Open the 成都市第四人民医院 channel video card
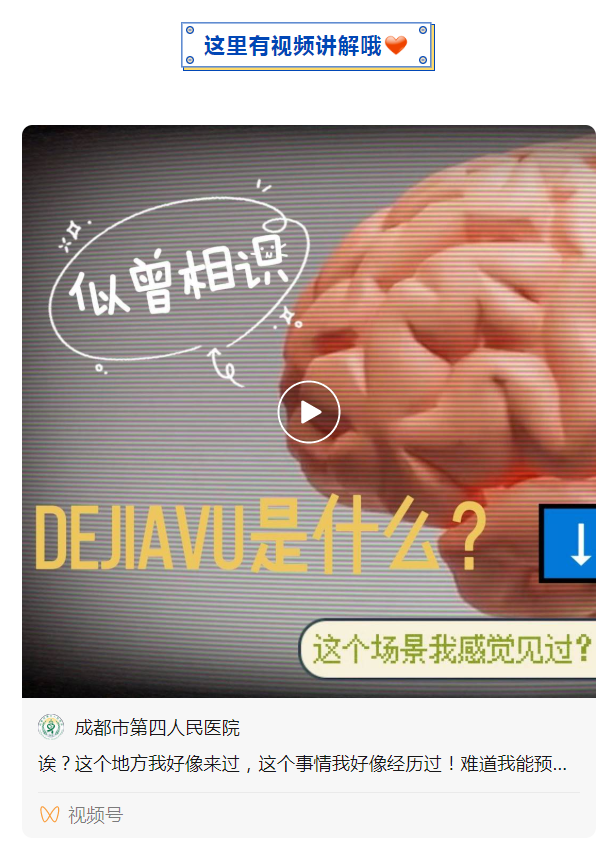This screenshot has width=615, height=844. point(157,728)
